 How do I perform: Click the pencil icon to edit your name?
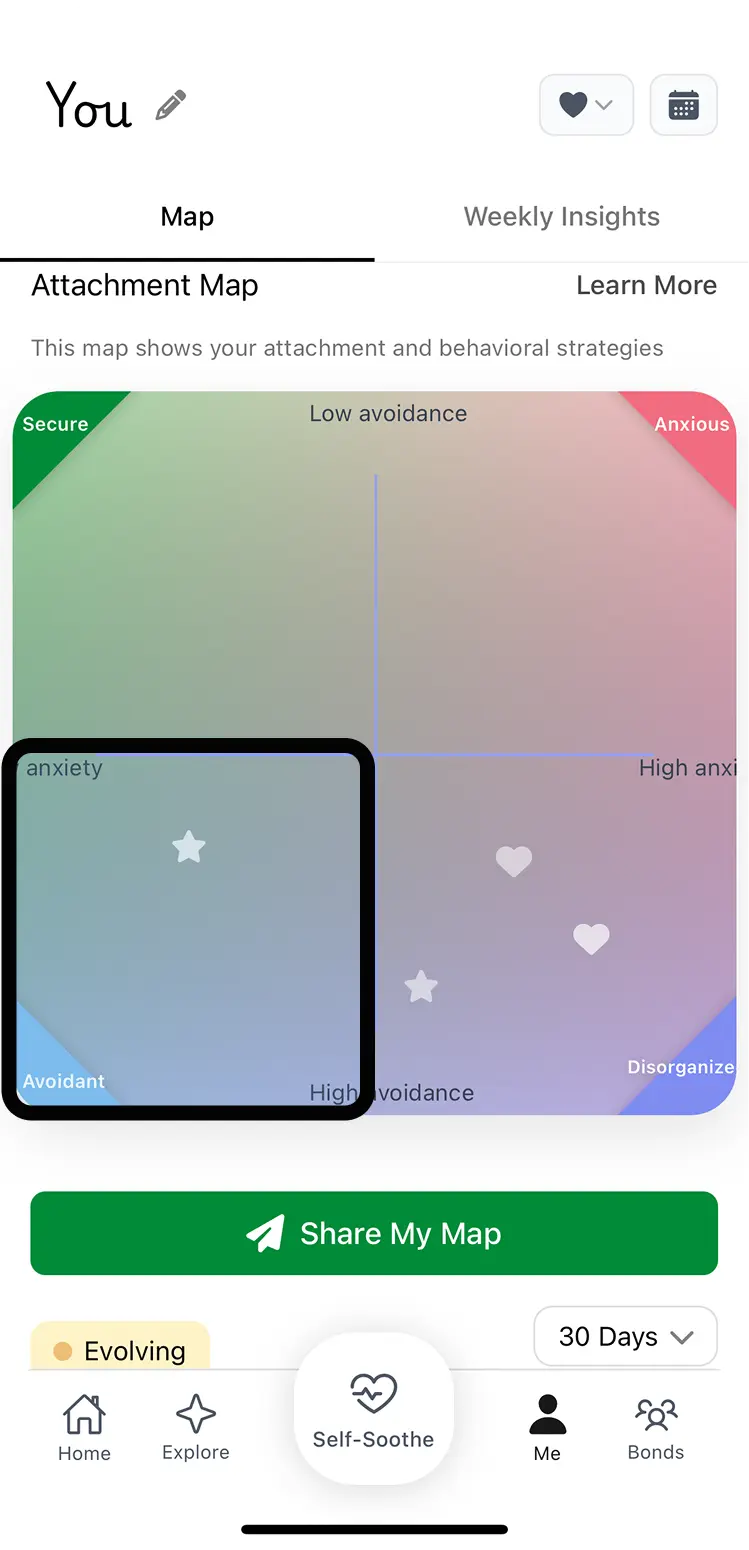(x=169, y=104)
